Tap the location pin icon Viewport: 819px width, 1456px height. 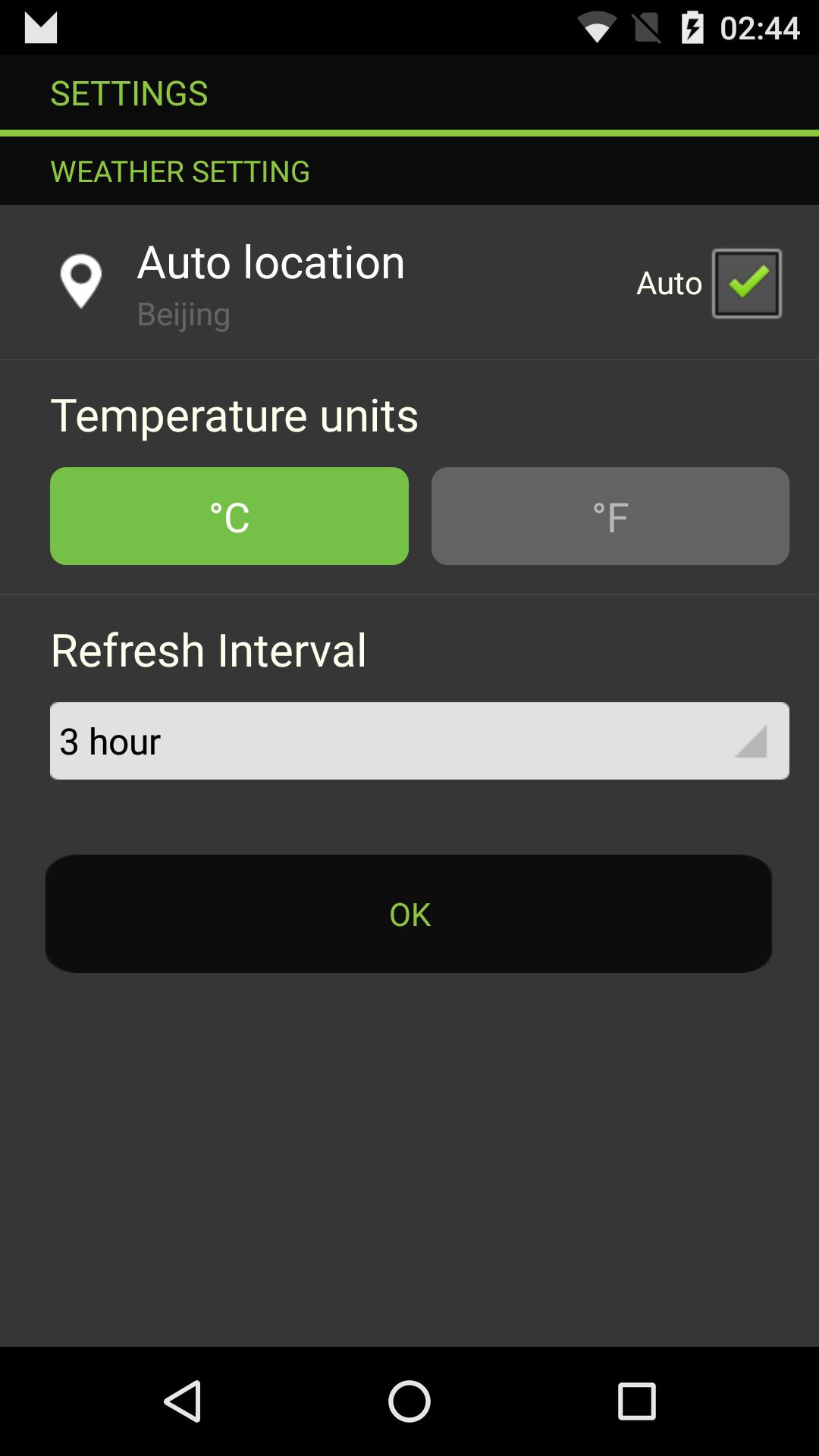pos(81,281)
